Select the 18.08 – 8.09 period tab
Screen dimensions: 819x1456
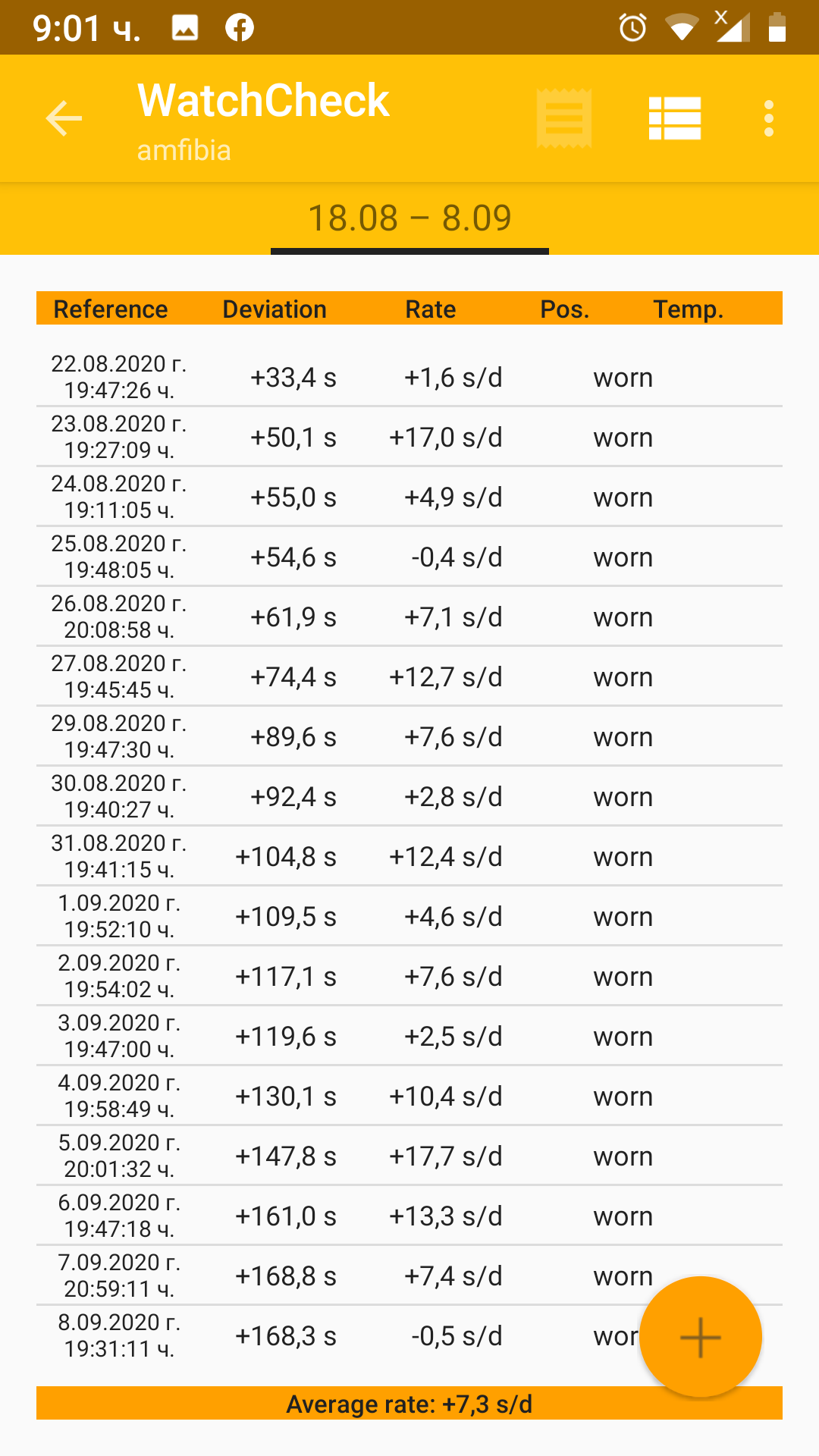(x=409, y=219)
